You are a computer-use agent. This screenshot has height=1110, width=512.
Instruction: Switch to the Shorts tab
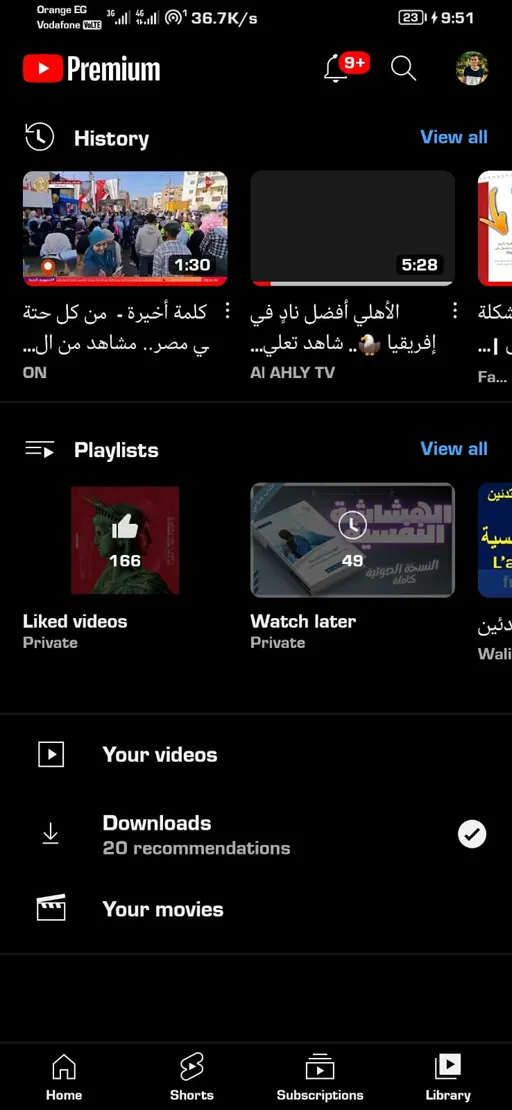192,1077
